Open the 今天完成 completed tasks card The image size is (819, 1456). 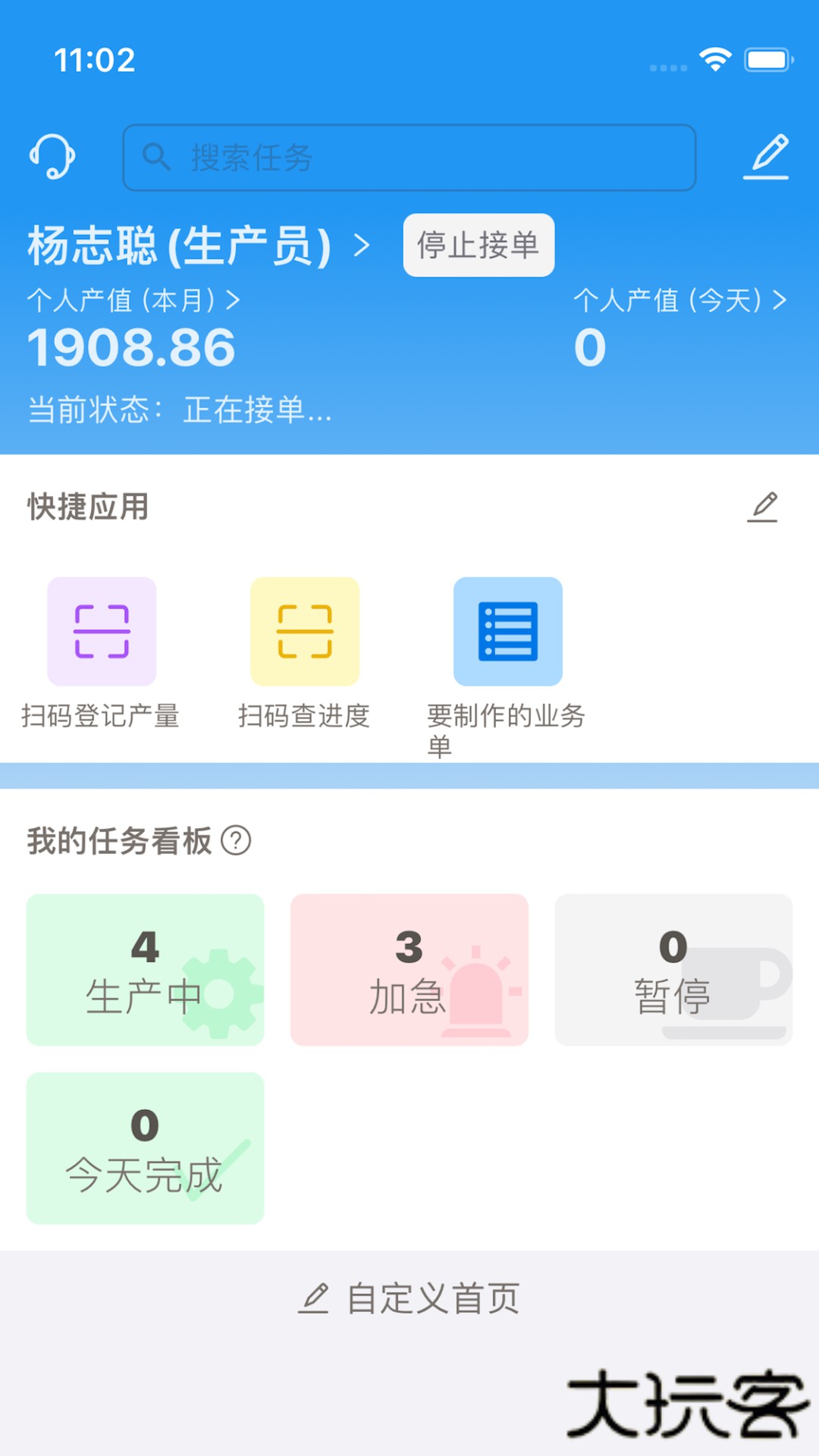tap(144, 1149)
